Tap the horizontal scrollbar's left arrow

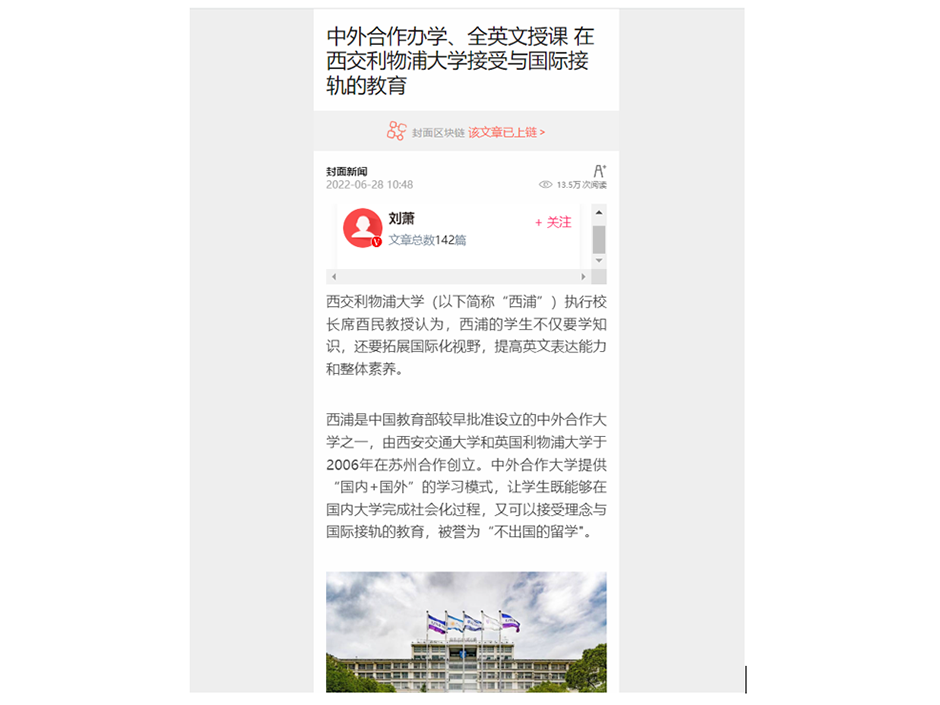pyautogui.click(x=333, y=276)
